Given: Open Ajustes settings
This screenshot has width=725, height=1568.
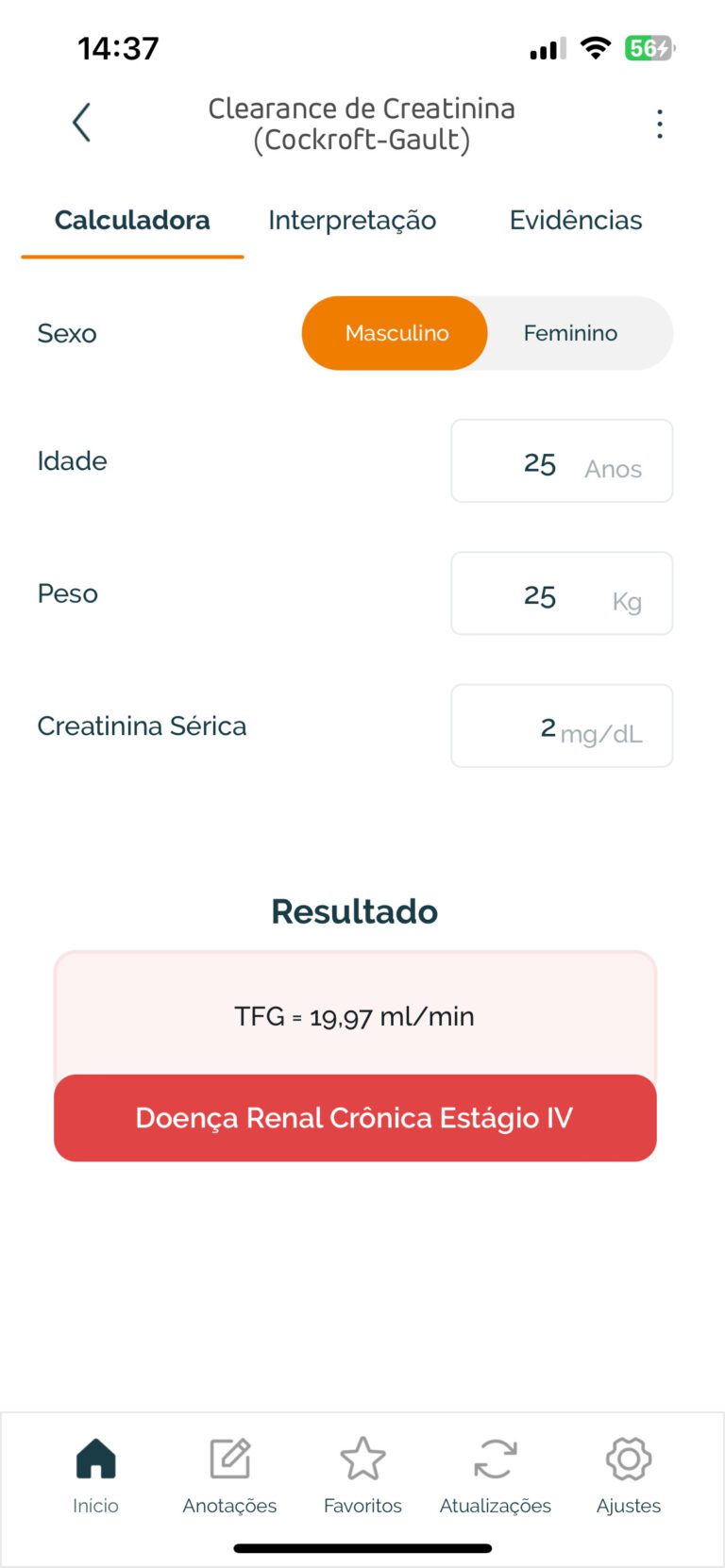Looking at the screenshot, I should click(629, 1476).
